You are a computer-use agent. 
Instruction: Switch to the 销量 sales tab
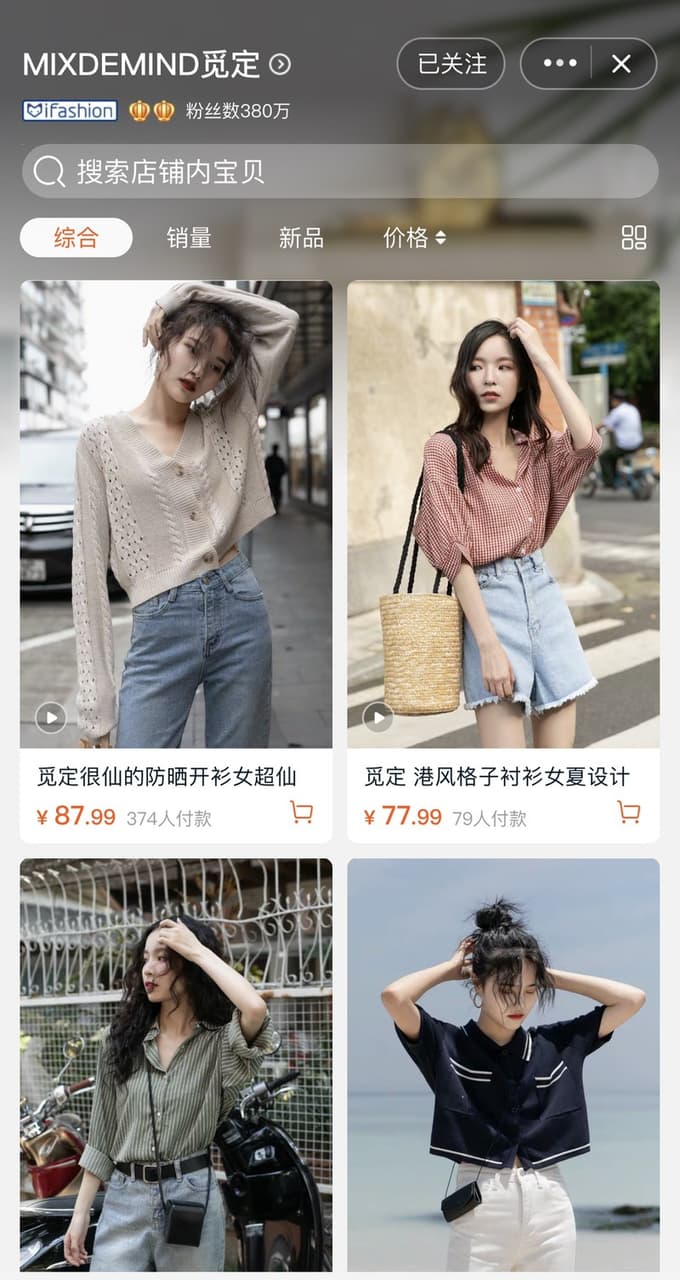tap(189, 238)
